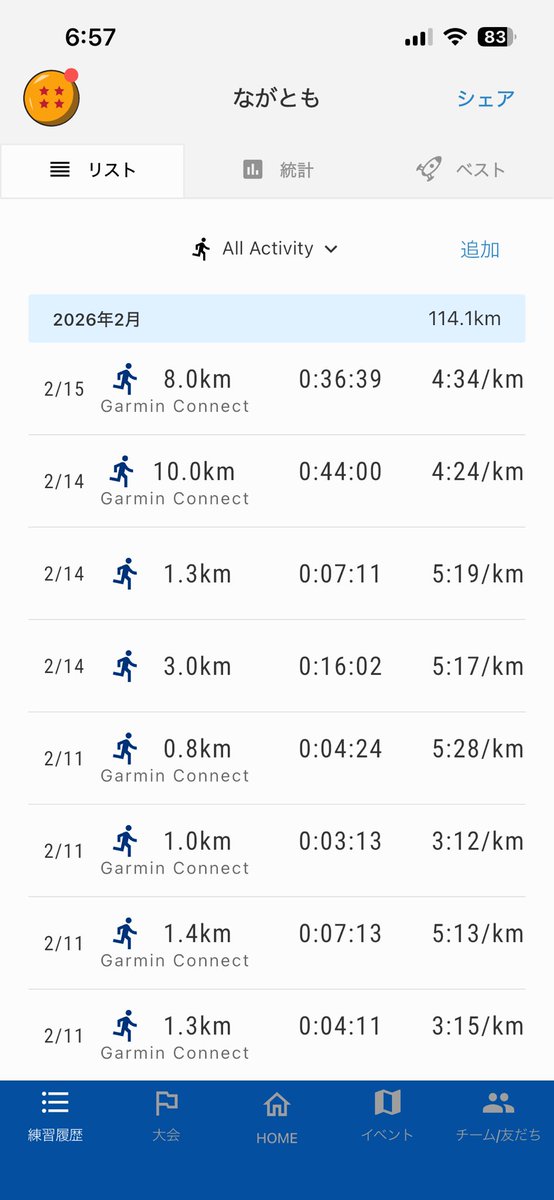Tap 追加 to add an activity
This screenshot has width=554, height=1200.
tap(480, 250)
